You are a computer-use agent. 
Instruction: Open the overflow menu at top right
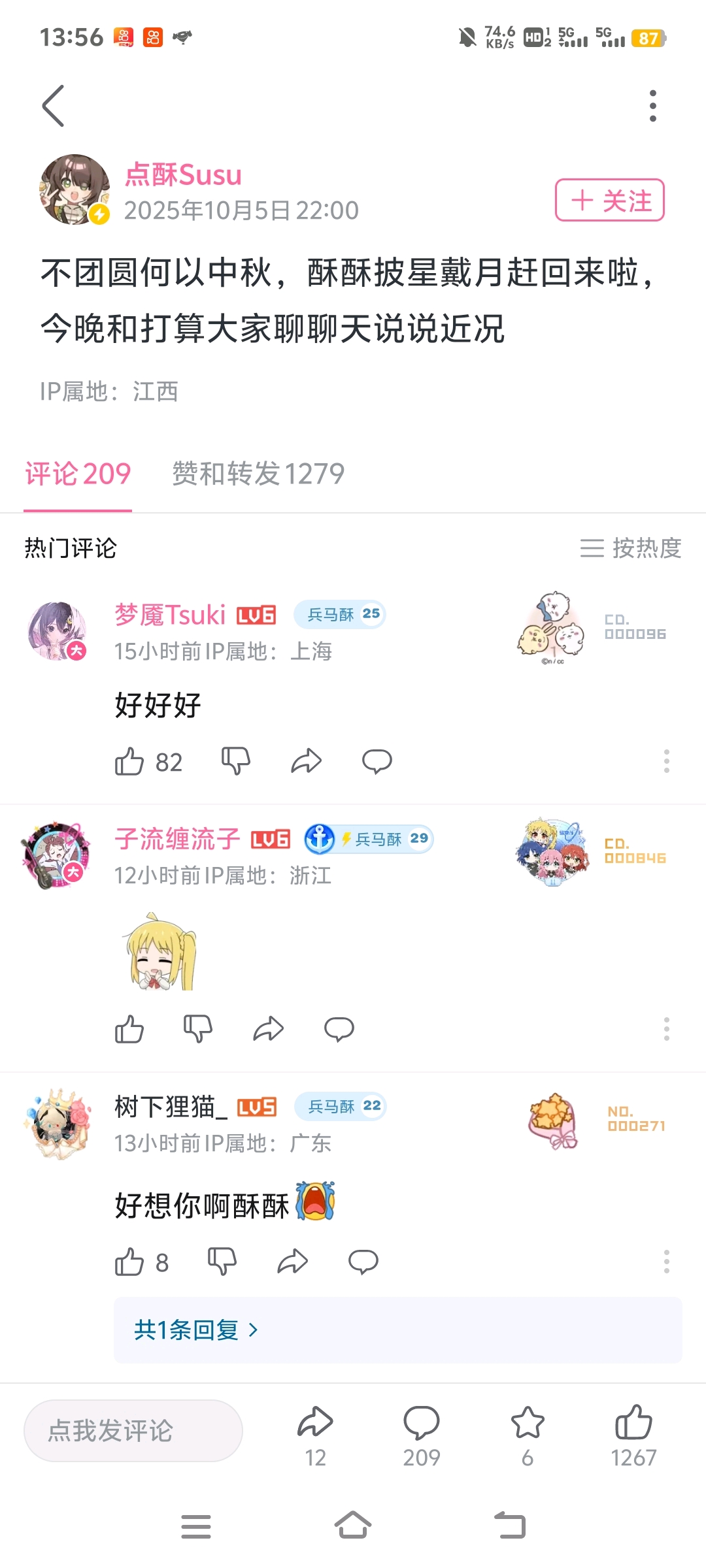pyautogui.click(x=652, y=106)
